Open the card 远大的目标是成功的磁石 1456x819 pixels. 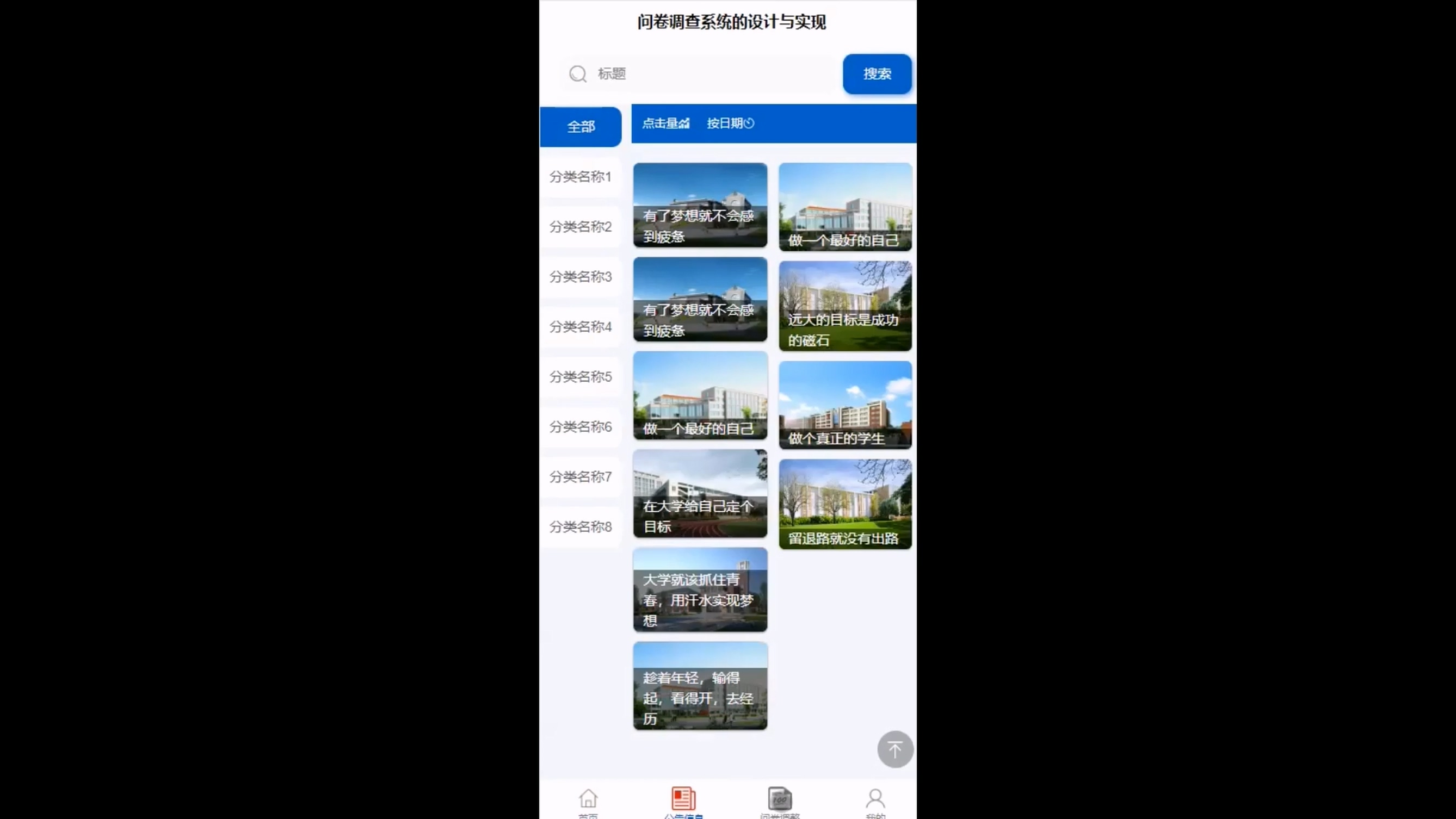coord(844,306)
